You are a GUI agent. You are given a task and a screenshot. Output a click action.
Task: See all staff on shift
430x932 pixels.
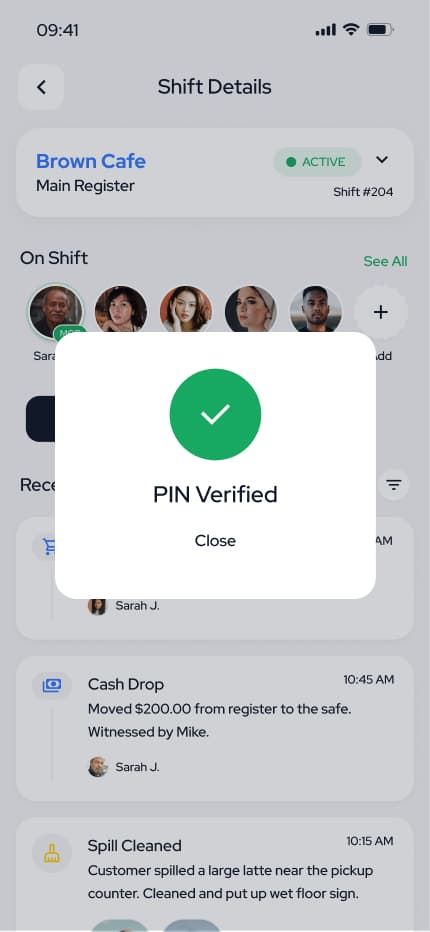tap(385, 261)
